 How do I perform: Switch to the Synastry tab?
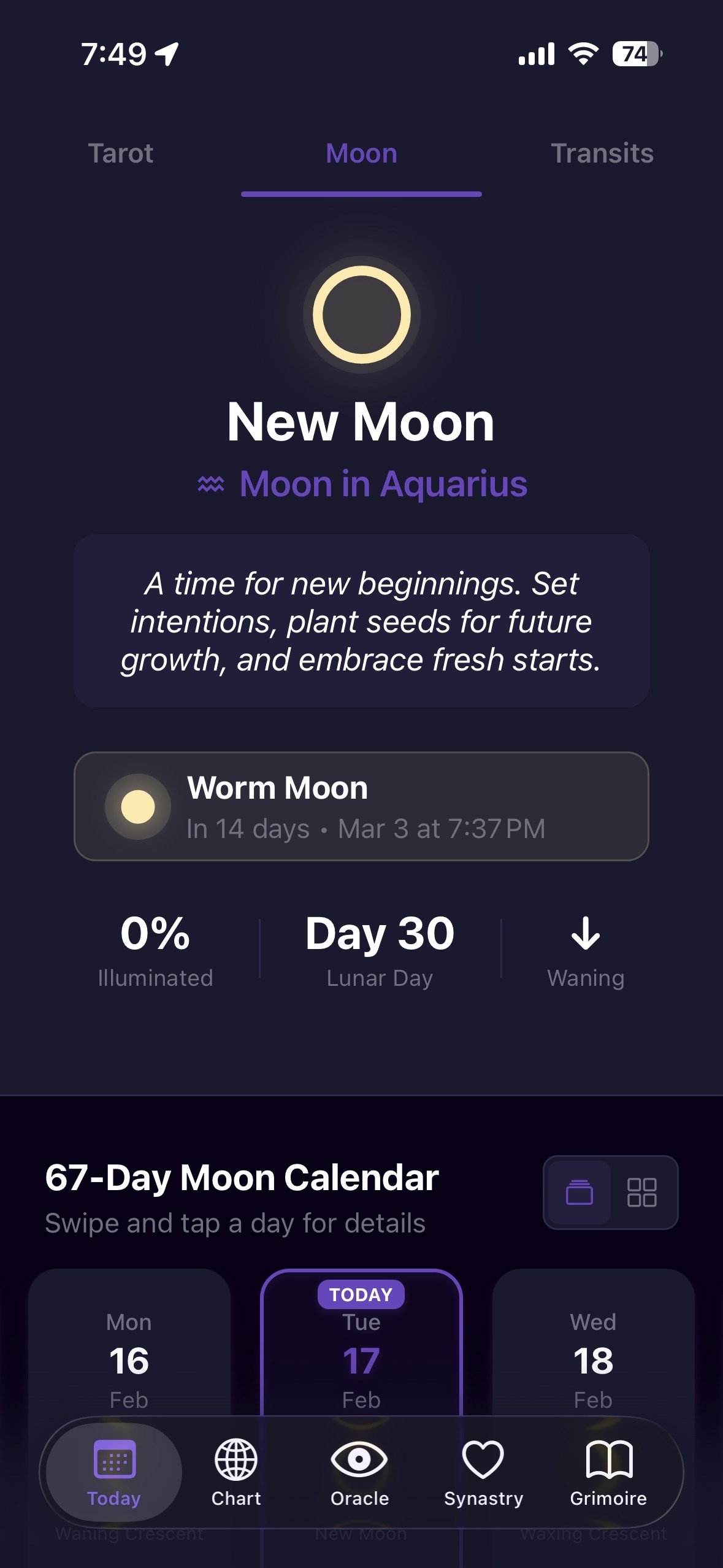tap(483, 1472)
